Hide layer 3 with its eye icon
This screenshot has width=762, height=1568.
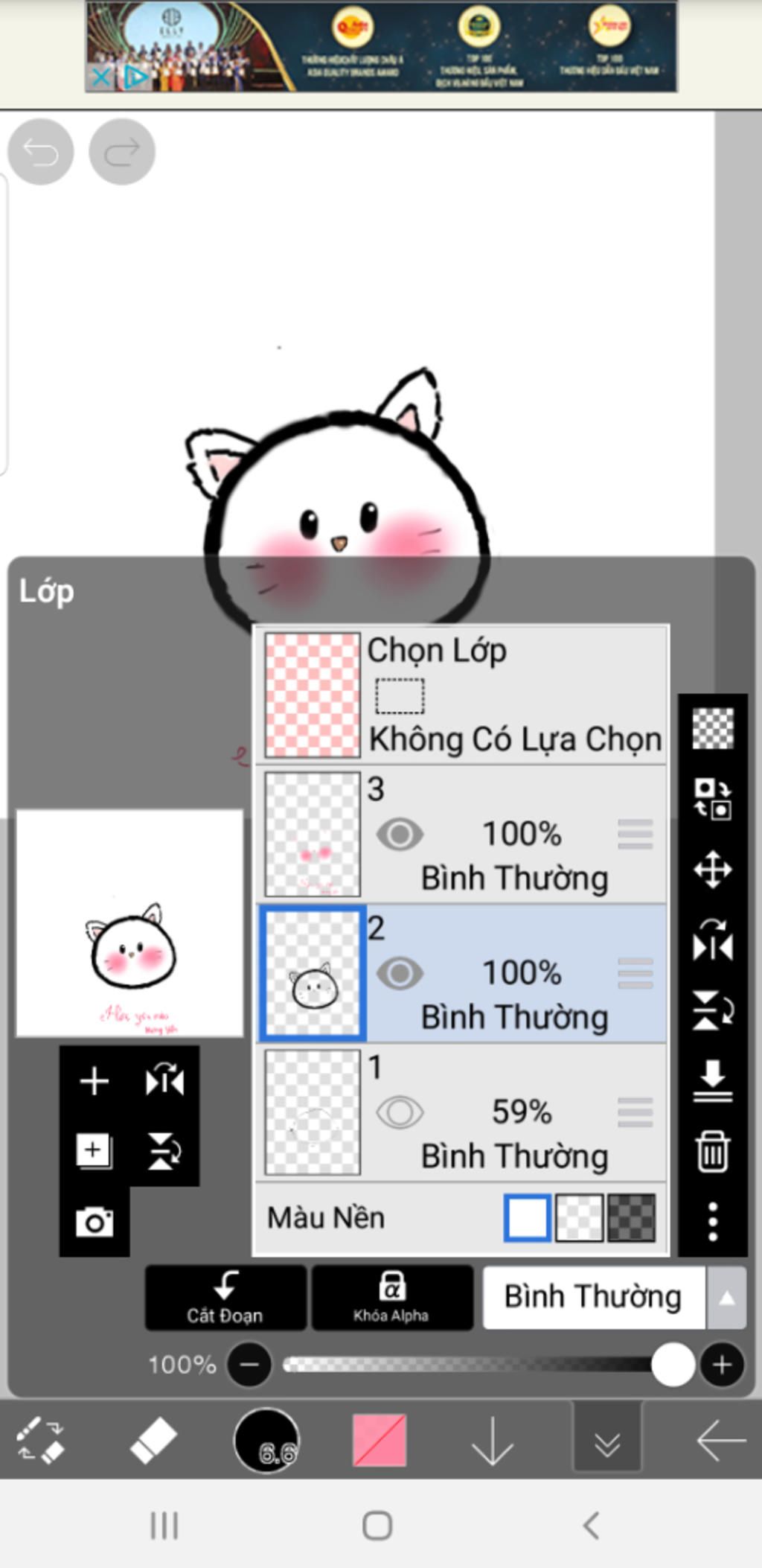point(400,834)
